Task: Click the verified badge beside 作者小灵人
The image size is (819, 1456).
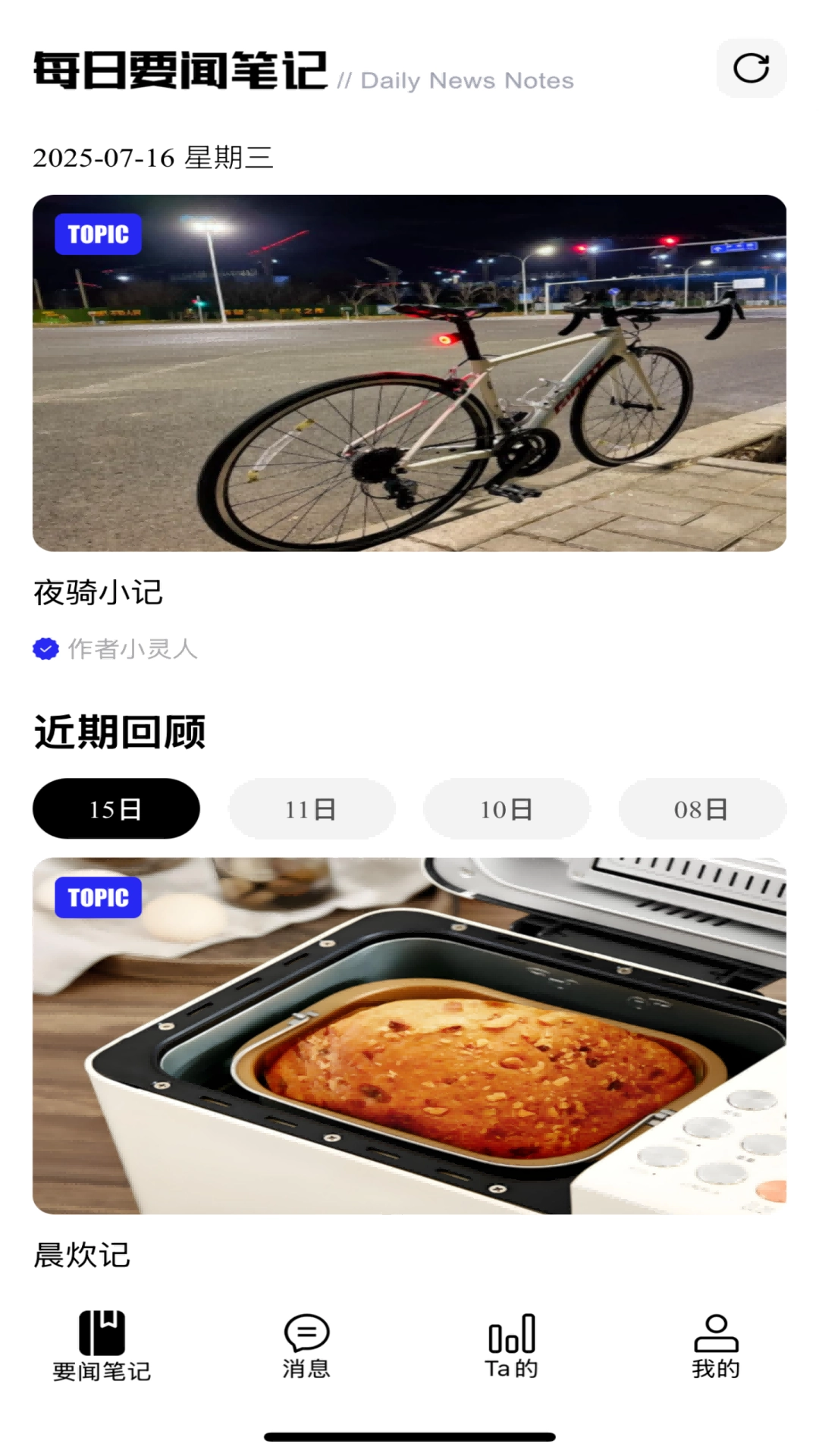Action: (45, 648)
